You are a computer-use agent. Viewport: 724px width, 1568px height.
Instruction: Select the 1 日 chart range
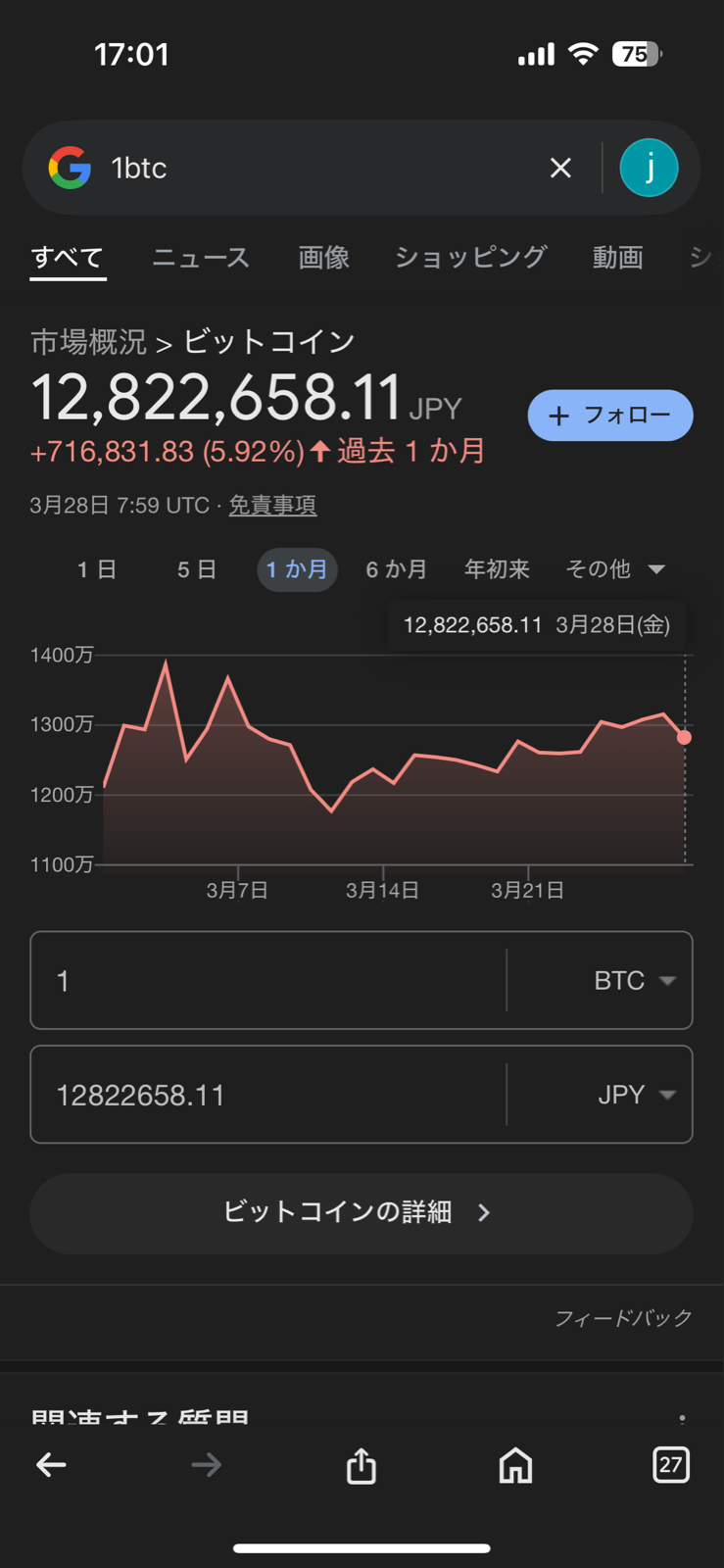97,569
